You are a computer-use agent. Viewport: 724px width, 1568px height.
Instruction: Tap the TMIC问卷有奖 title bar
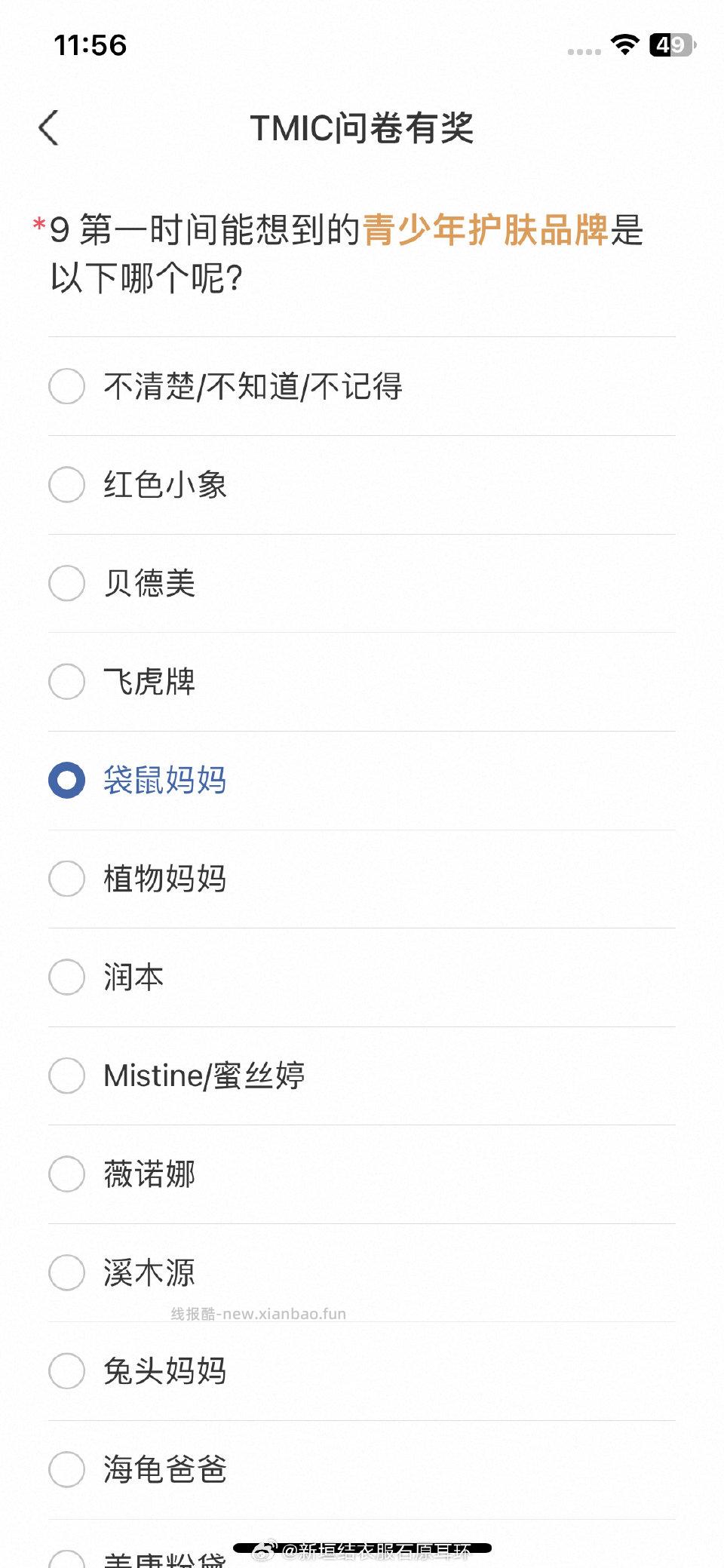(362, 127)
